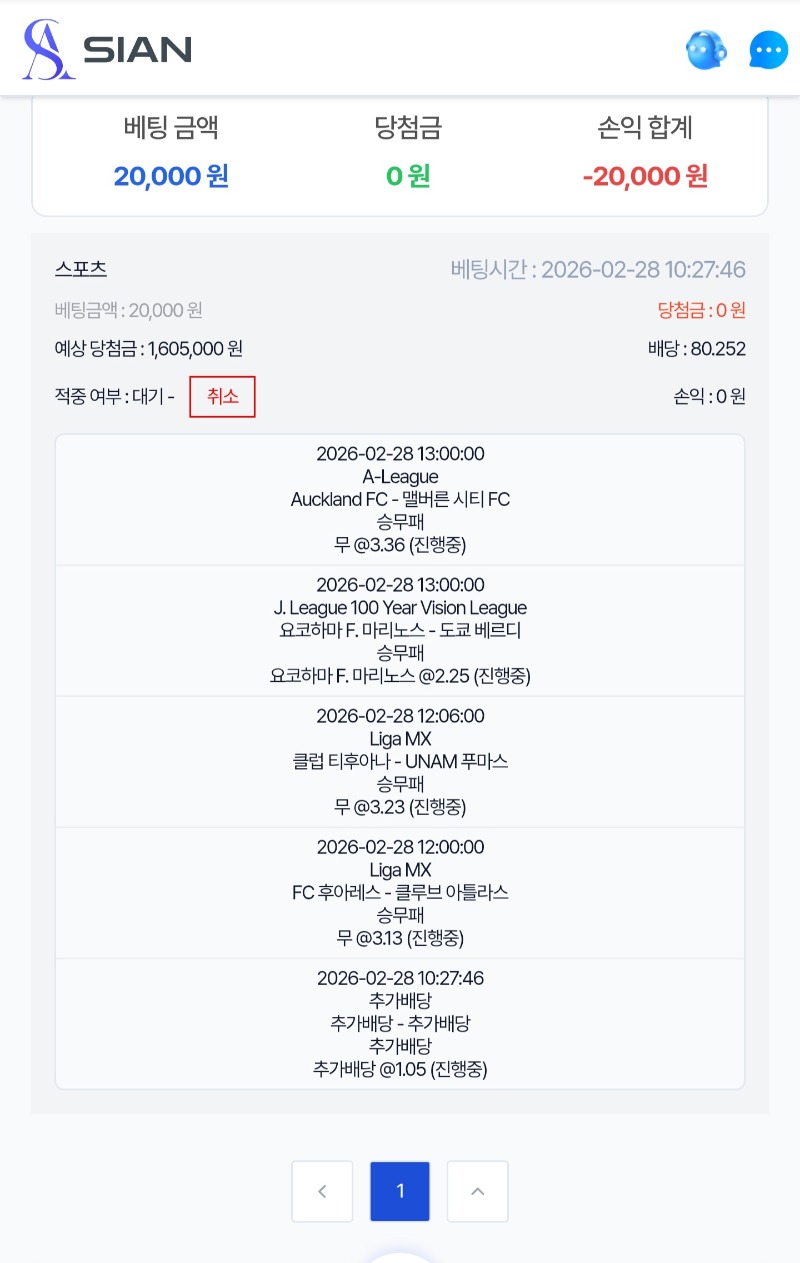
Task: Select page 1 in pagination
Action: 400,1191
